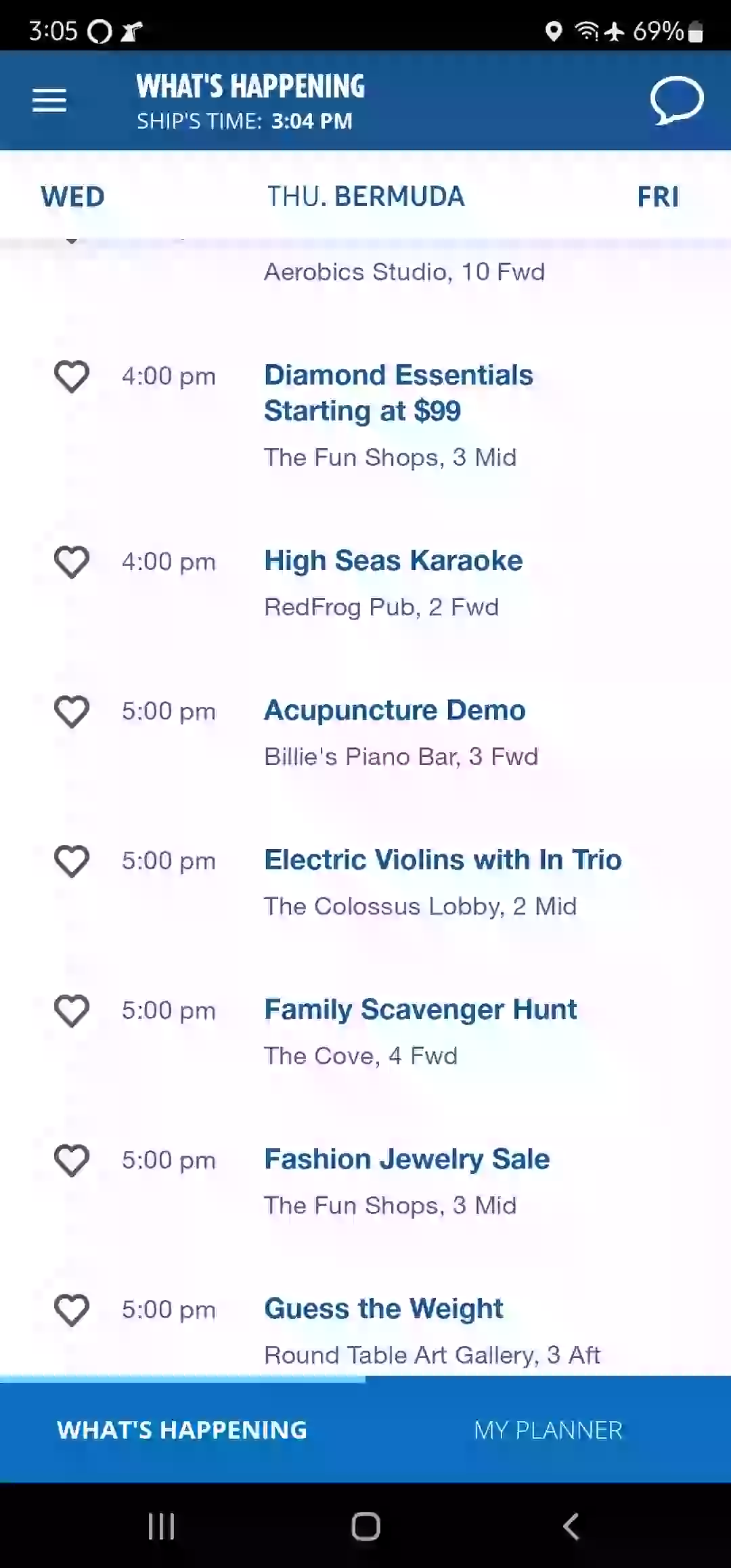The image size is (731, 1568).
Task: Go back with system back button
Action: 571,1527
